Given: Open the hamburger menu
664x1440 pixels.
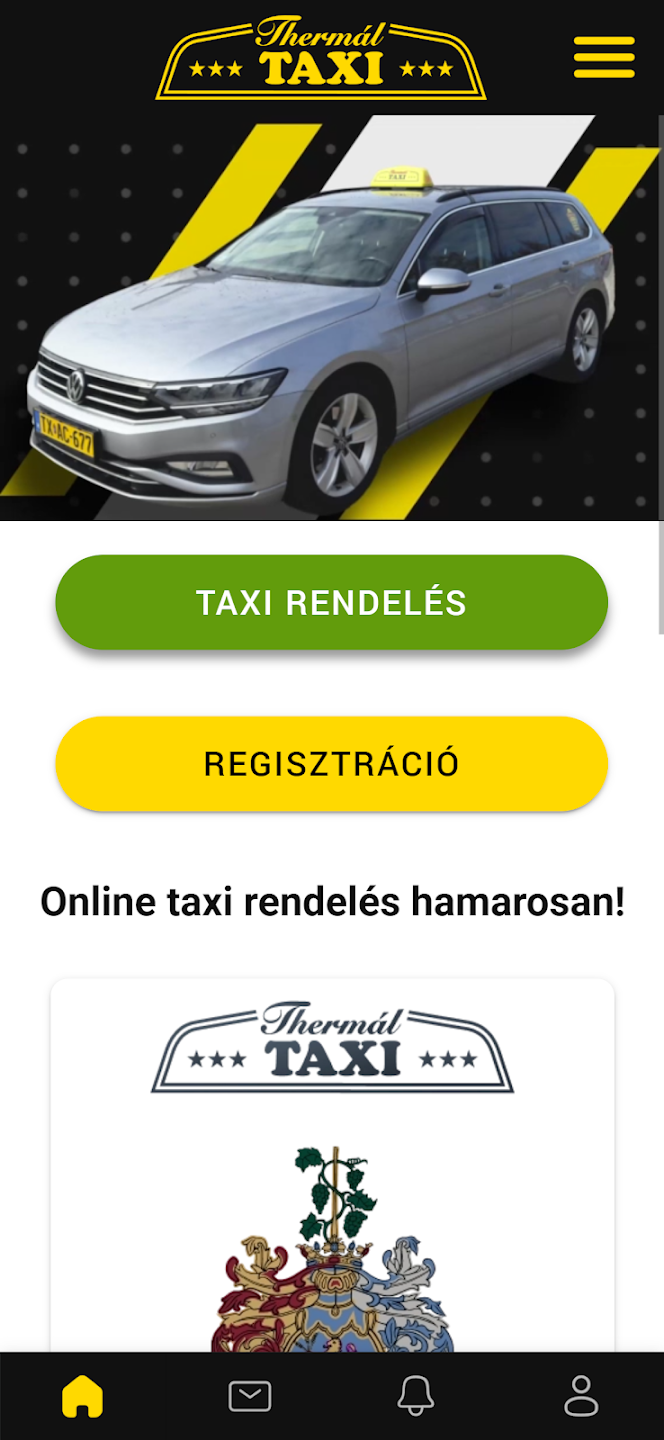Looking at the screenshot, I should point(604,58).
